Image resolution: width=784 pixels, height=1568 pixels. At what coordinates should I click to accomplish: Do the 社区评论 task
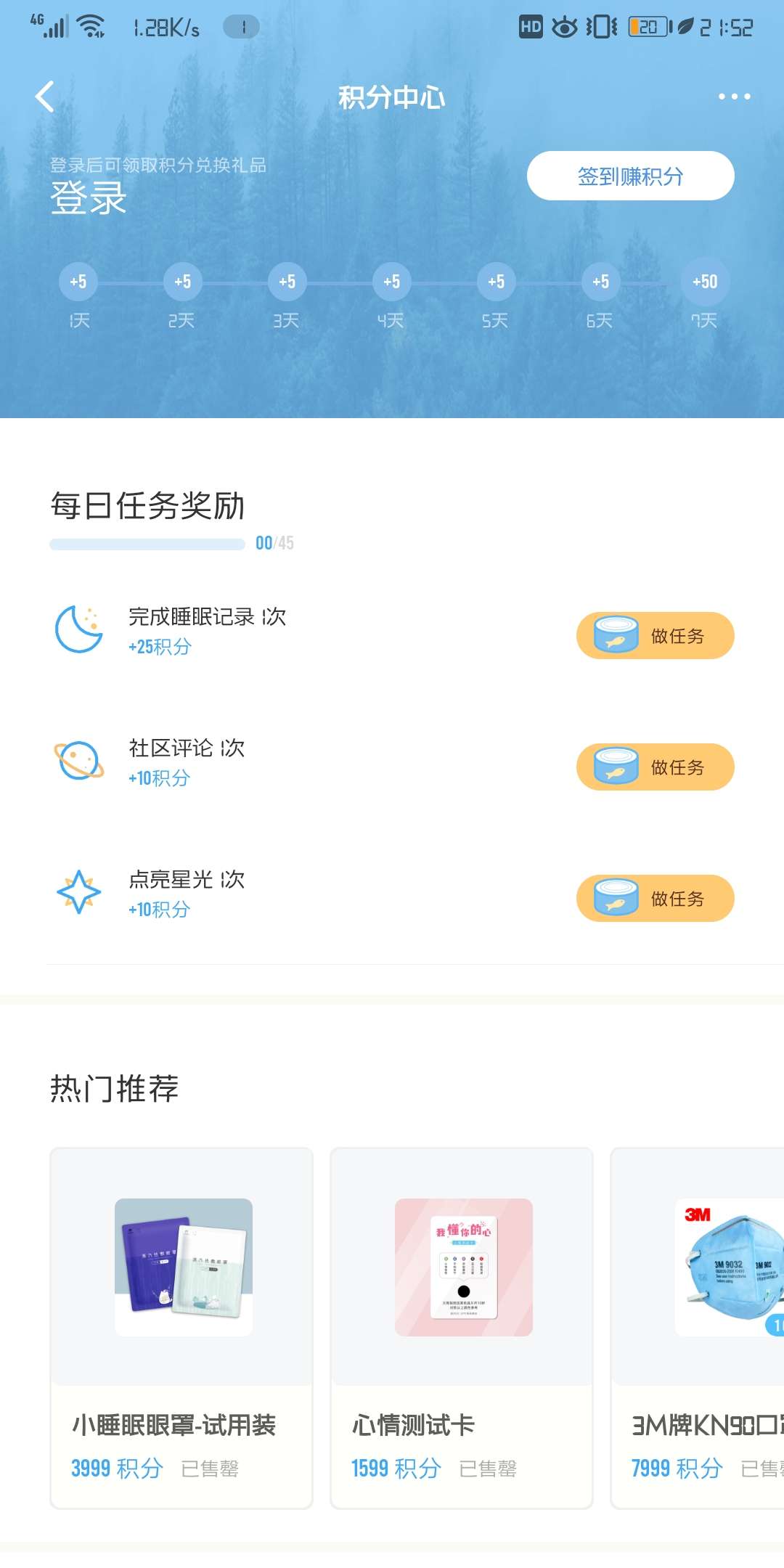click(655, 767)
